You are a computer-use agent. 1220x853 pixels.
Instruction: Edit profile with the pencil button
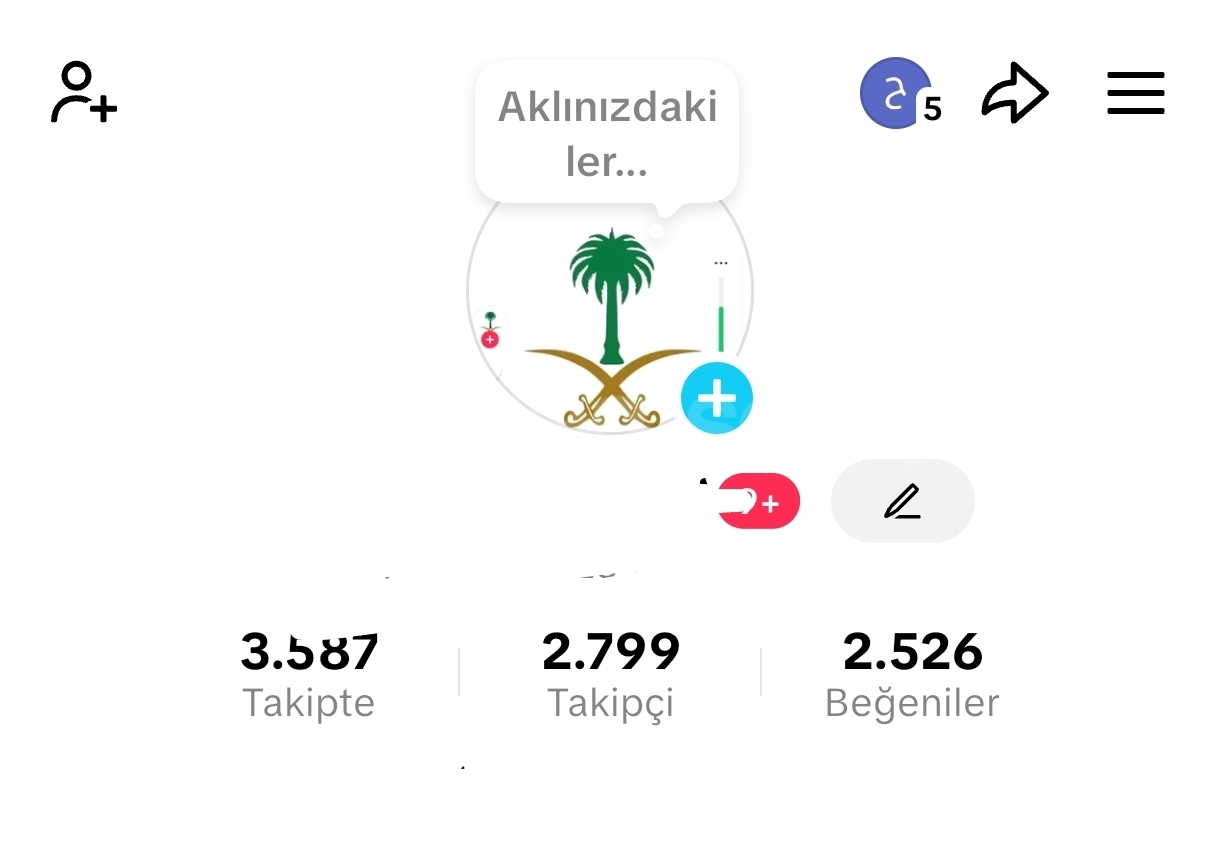click(902, 501)
